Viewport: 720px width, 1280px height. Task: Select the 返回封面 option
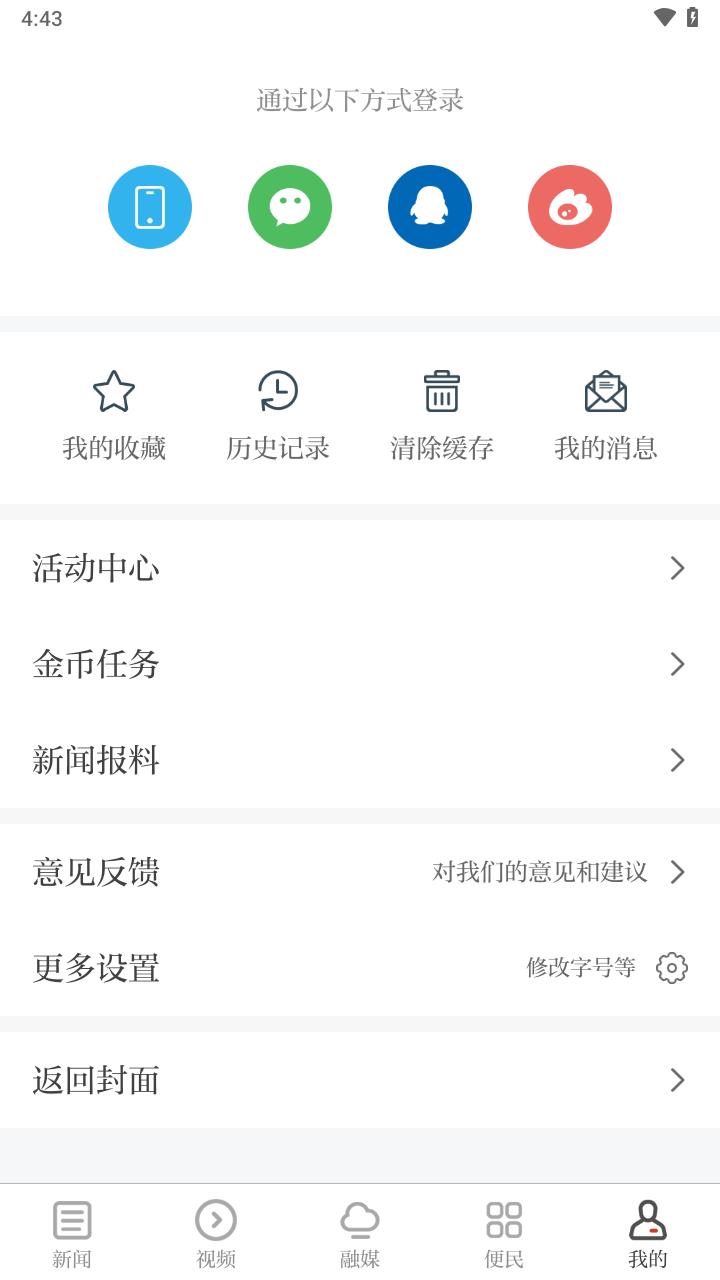coord(360,1080)
